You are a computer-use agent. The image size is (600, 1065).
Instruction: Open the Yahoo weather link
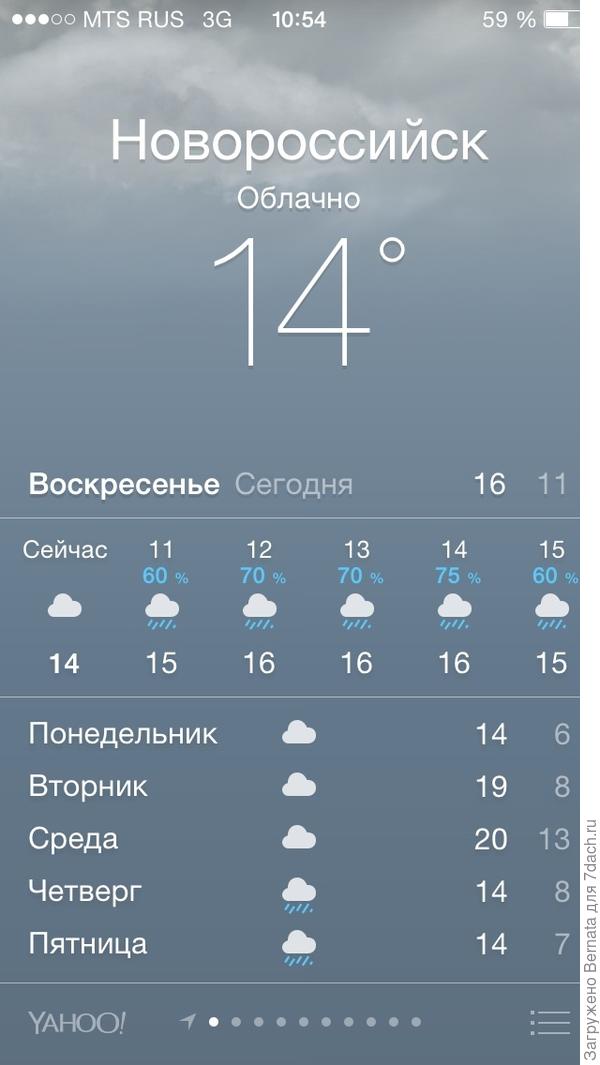(x=77, y=1022)
